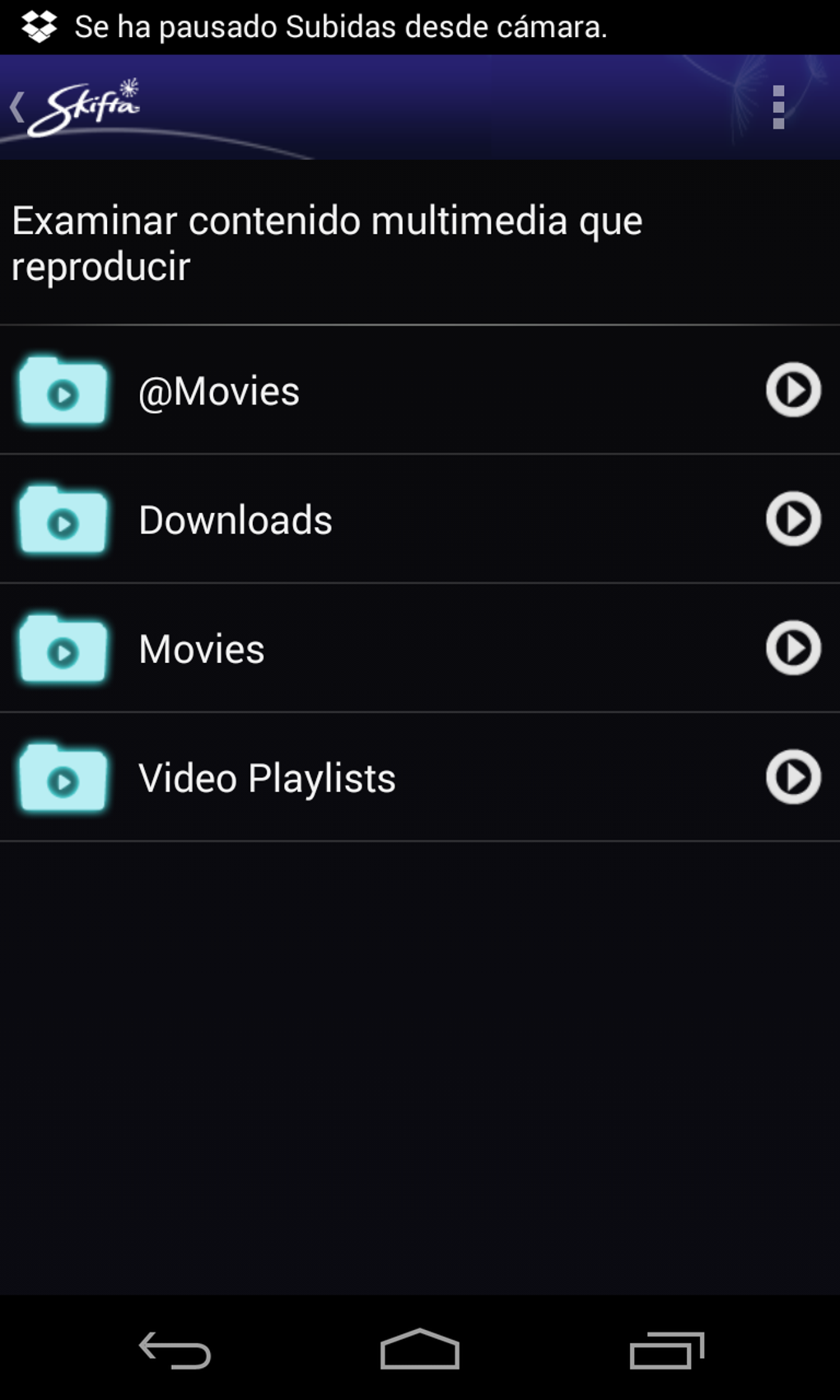Browse the Movies folder
This screenshot has height=1400, width=840.
point(202,649)
